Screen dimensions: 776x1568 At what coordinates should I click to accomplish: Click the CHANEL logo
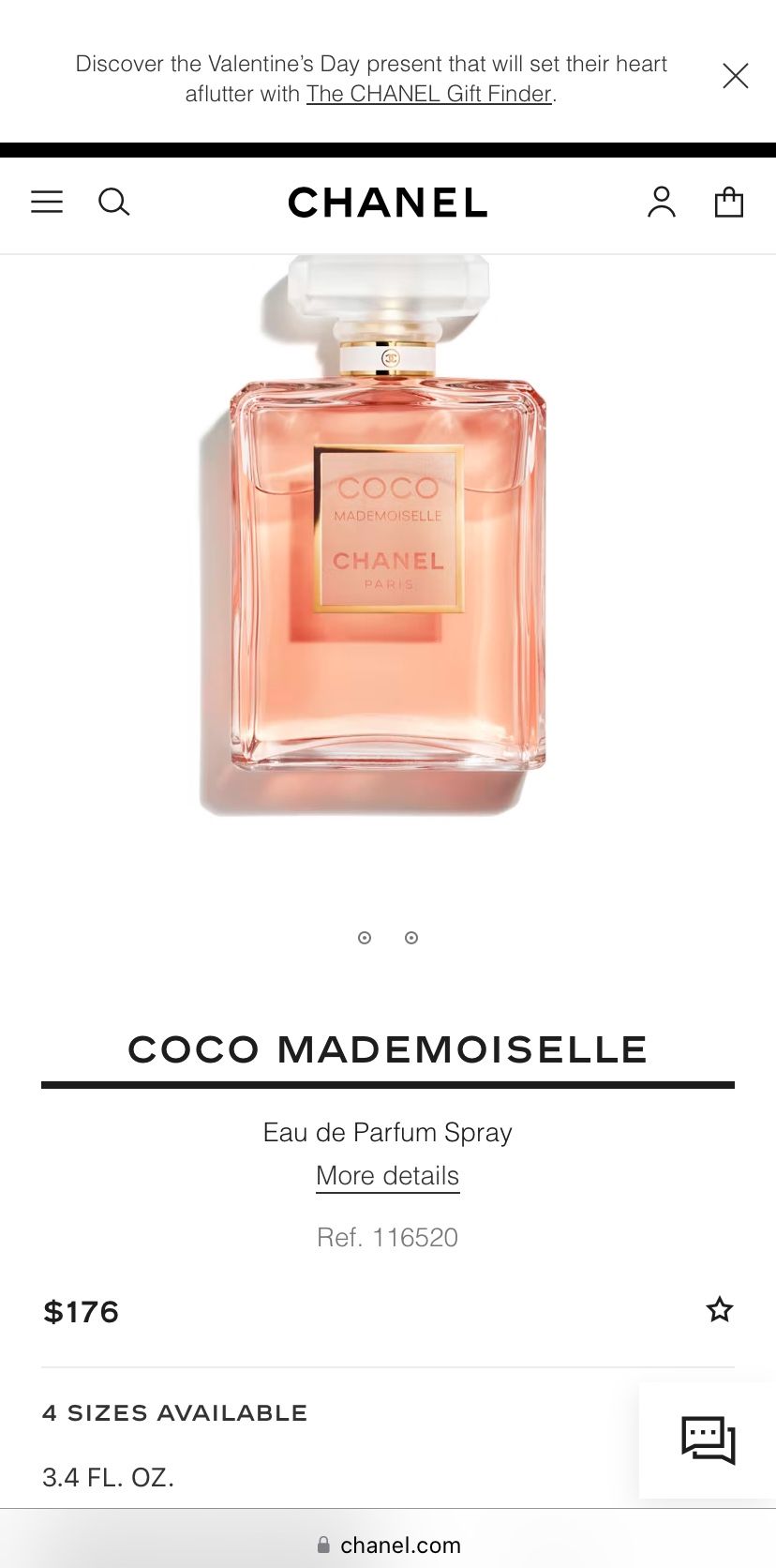click(387, 203)
